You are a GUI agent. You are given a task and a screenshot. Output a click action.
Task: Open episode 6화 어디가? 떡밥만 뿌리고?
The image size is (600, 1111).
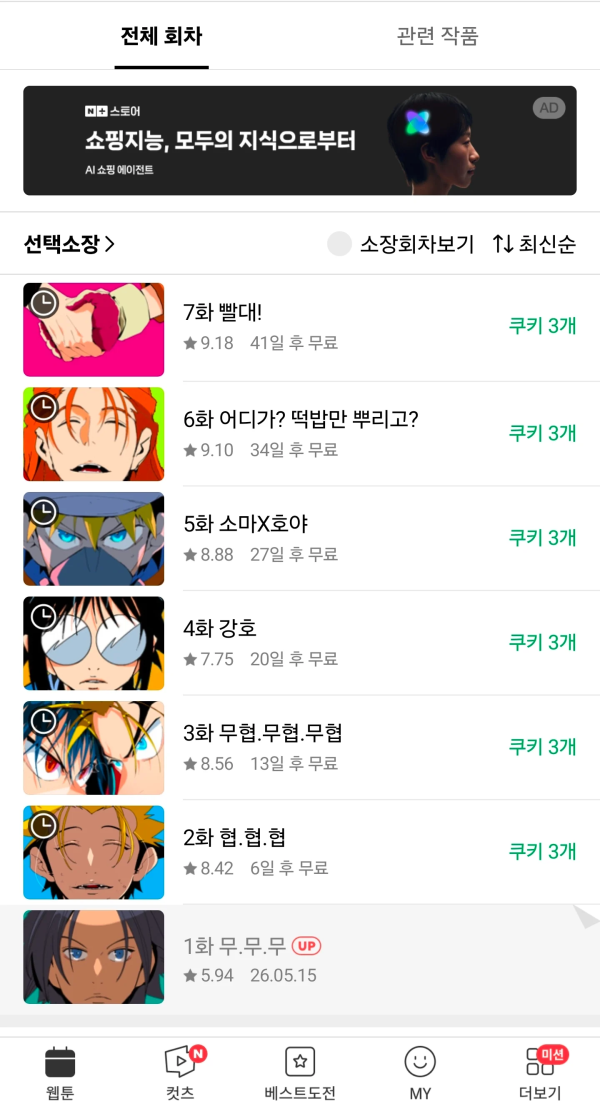[x=300, y=434]
